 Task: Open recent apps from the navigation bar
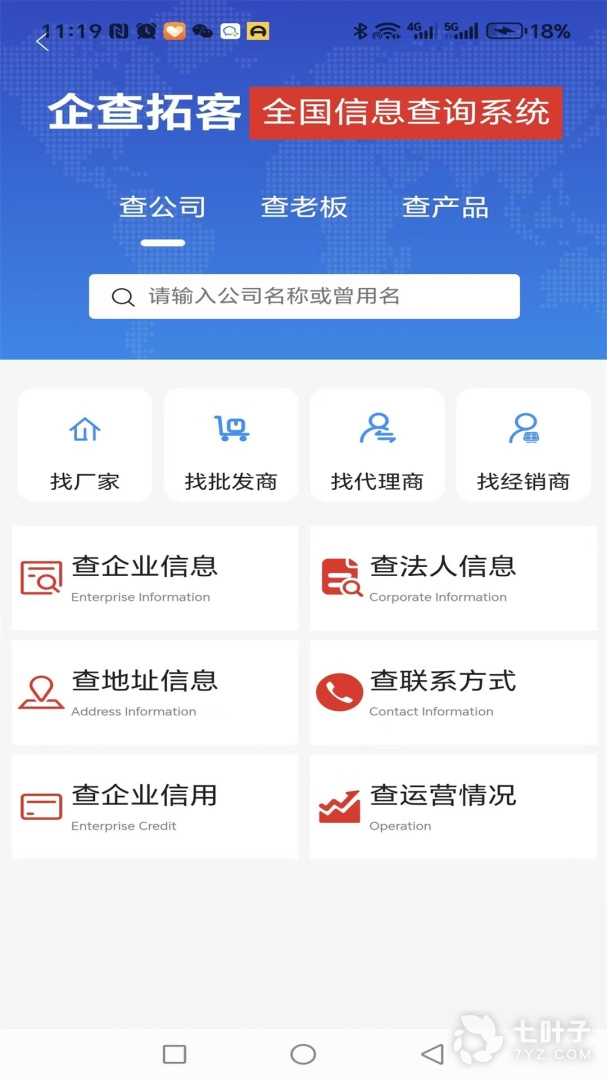(x=174, y=1054)
